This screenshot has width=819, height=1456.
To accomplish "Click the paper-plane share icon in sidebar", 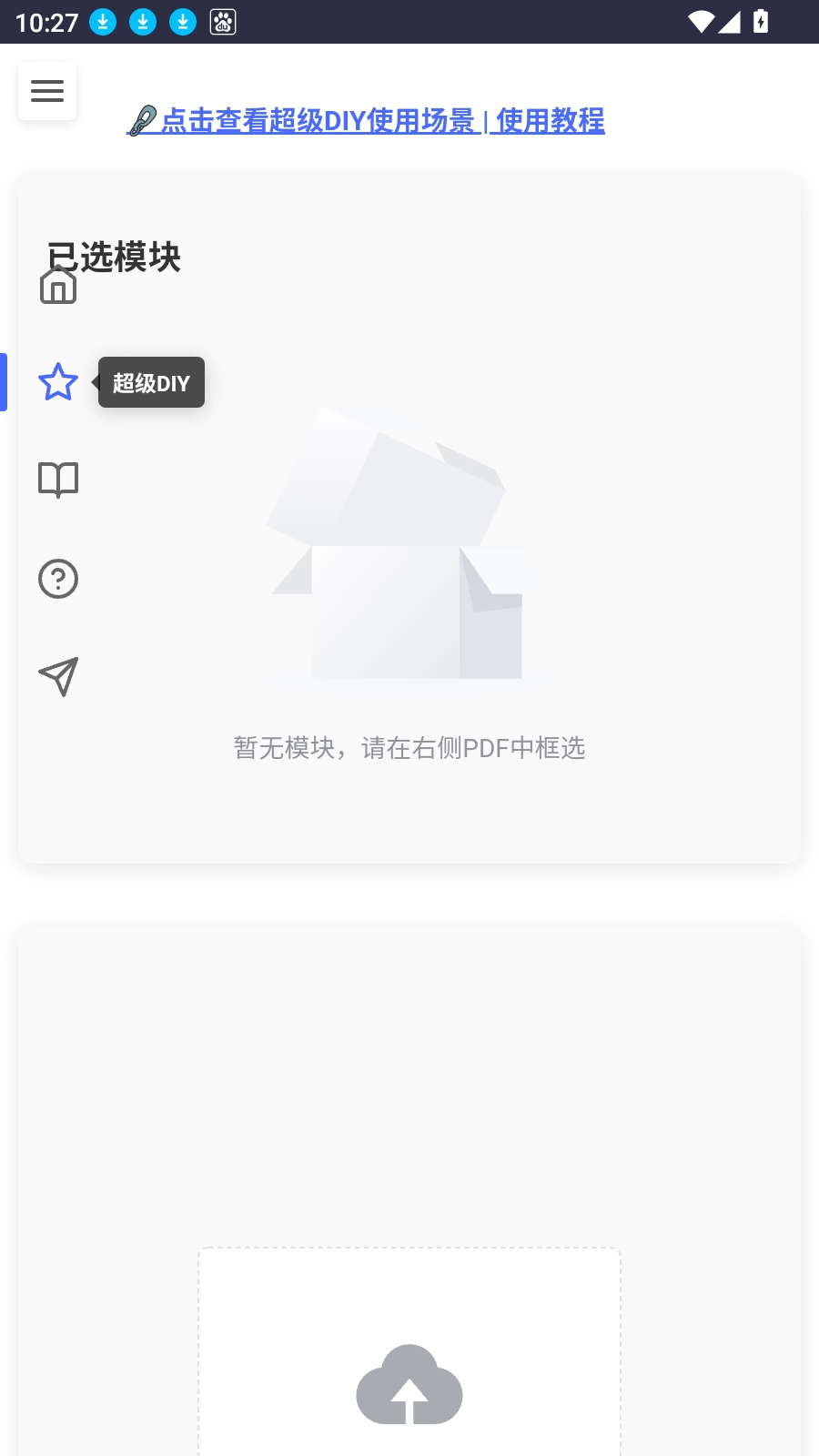I will pos(57,676).
